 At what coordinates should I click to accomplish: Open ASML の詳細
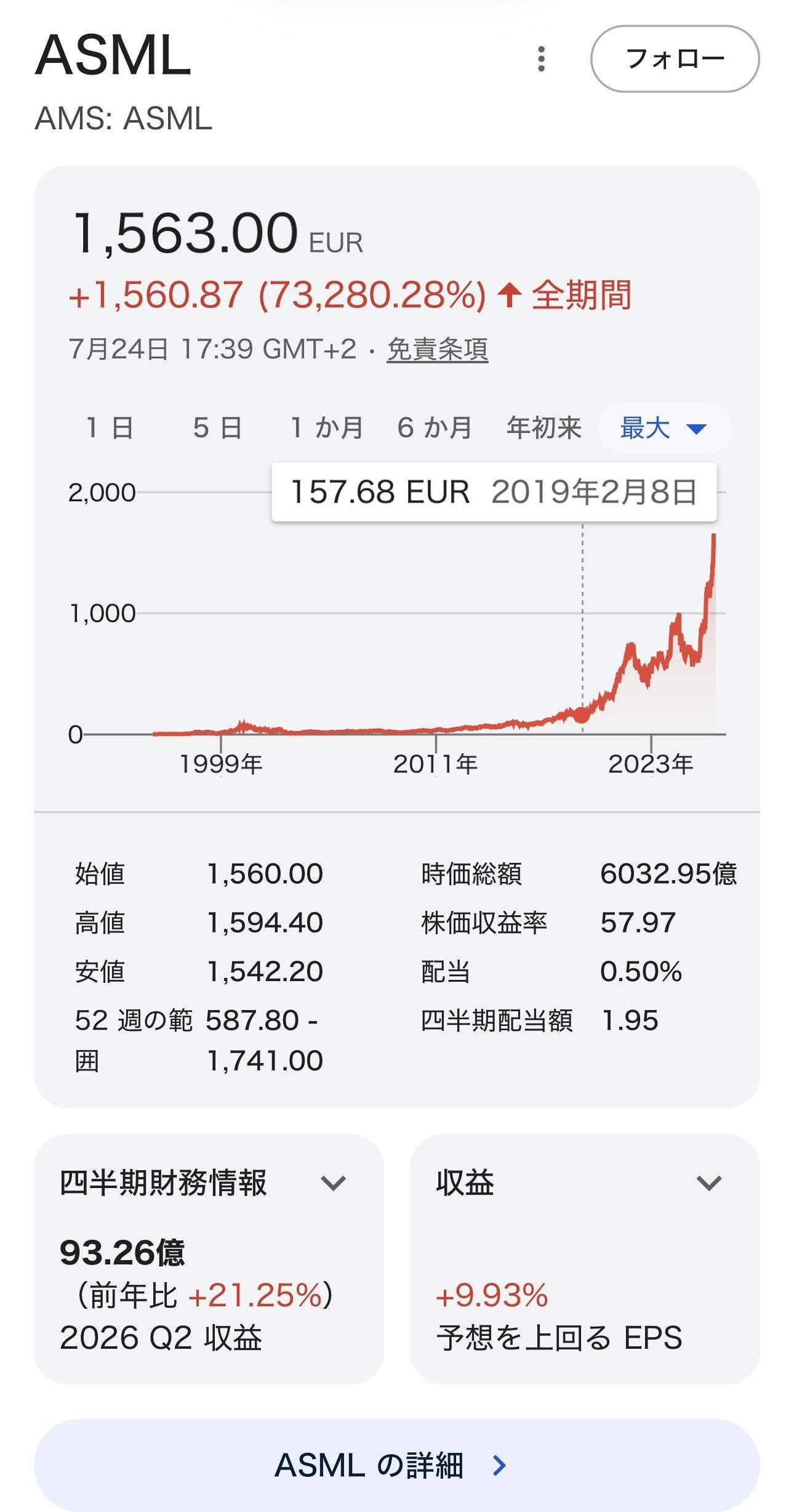click(x=397, y=1465)
